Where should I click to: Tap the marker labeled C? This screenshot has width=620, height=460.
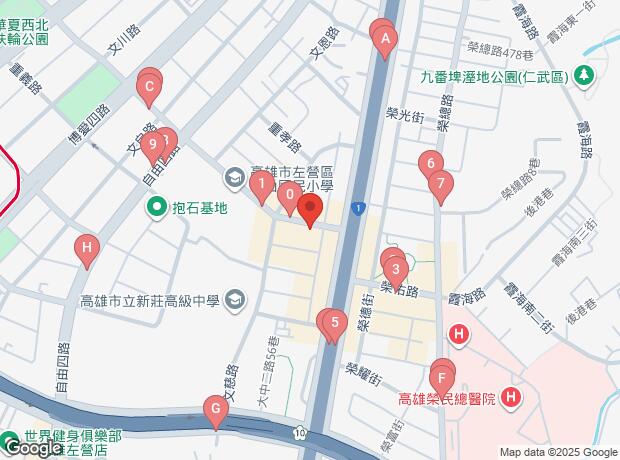149,92
